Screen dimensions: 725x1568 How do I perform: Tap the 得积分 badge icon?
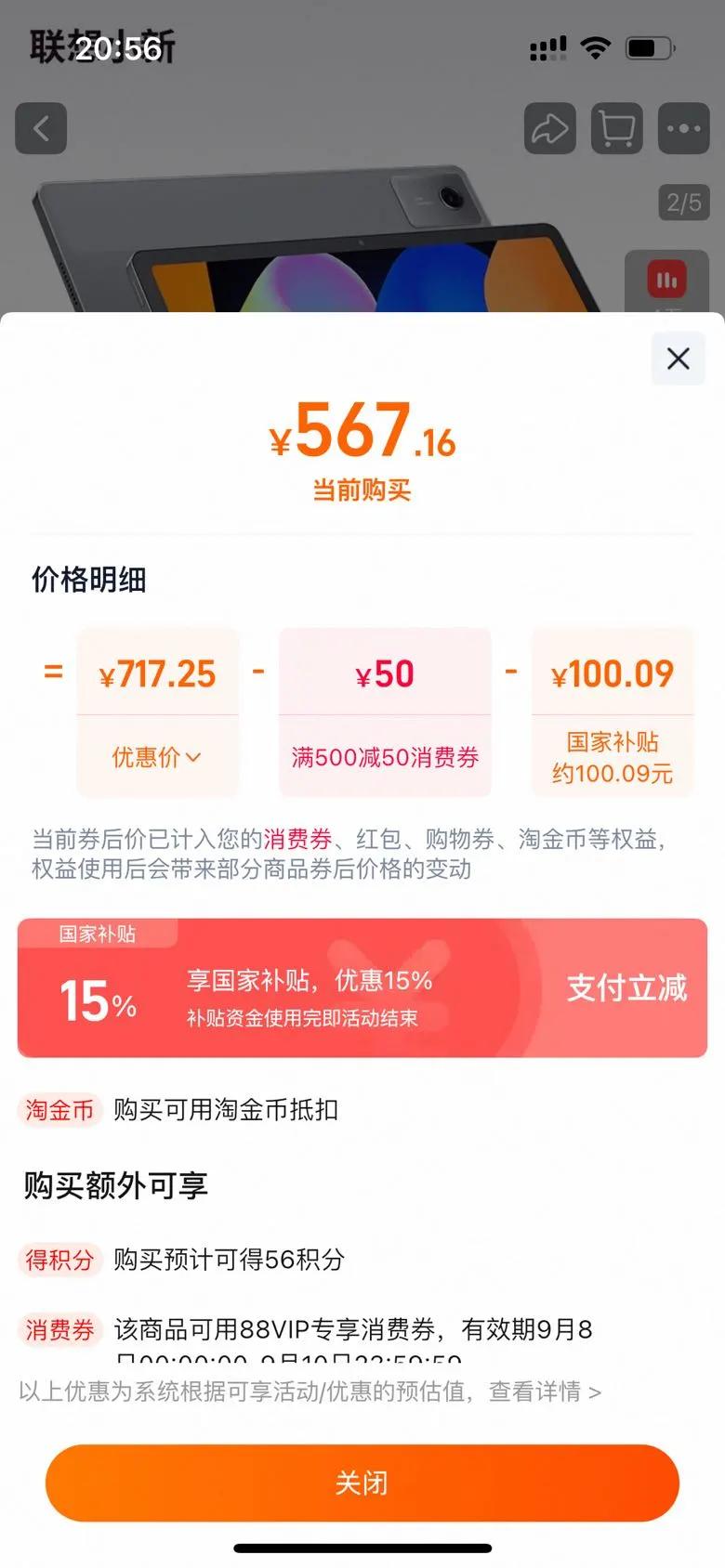pos(60,1261)
